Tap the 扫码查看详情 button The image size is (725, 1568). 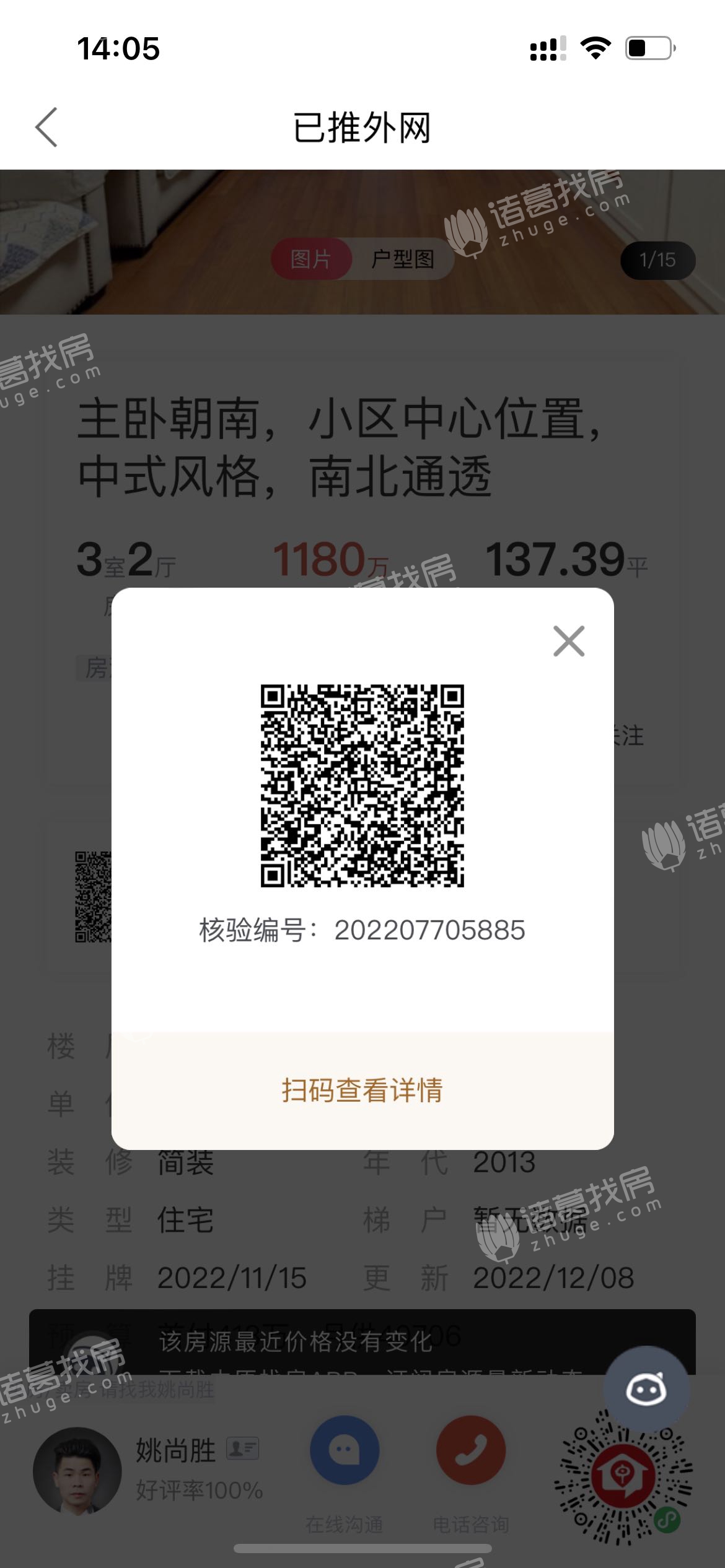tap(362, 1090)
